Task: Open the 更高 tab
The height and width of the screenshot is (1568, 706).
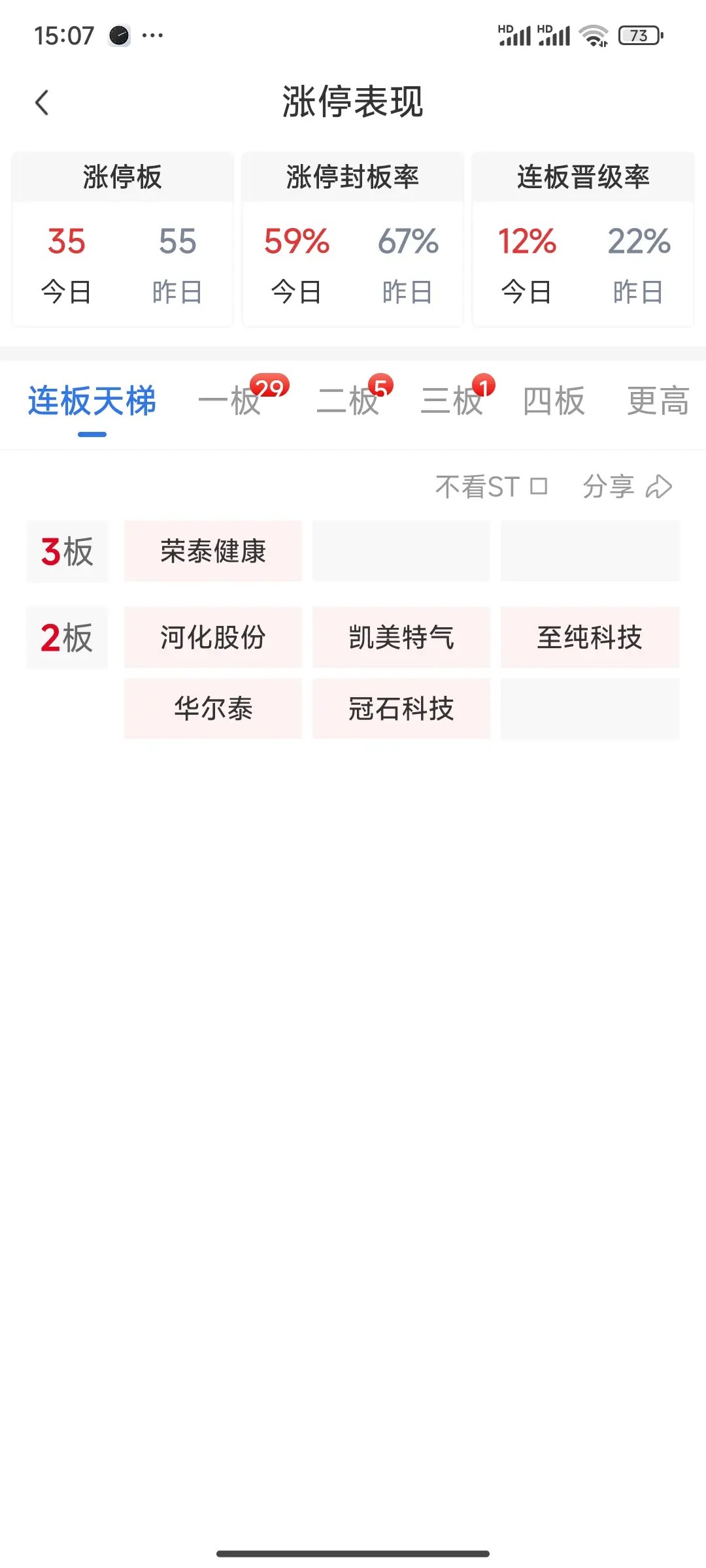Action: pyautogui.click(x=658, y=401)
